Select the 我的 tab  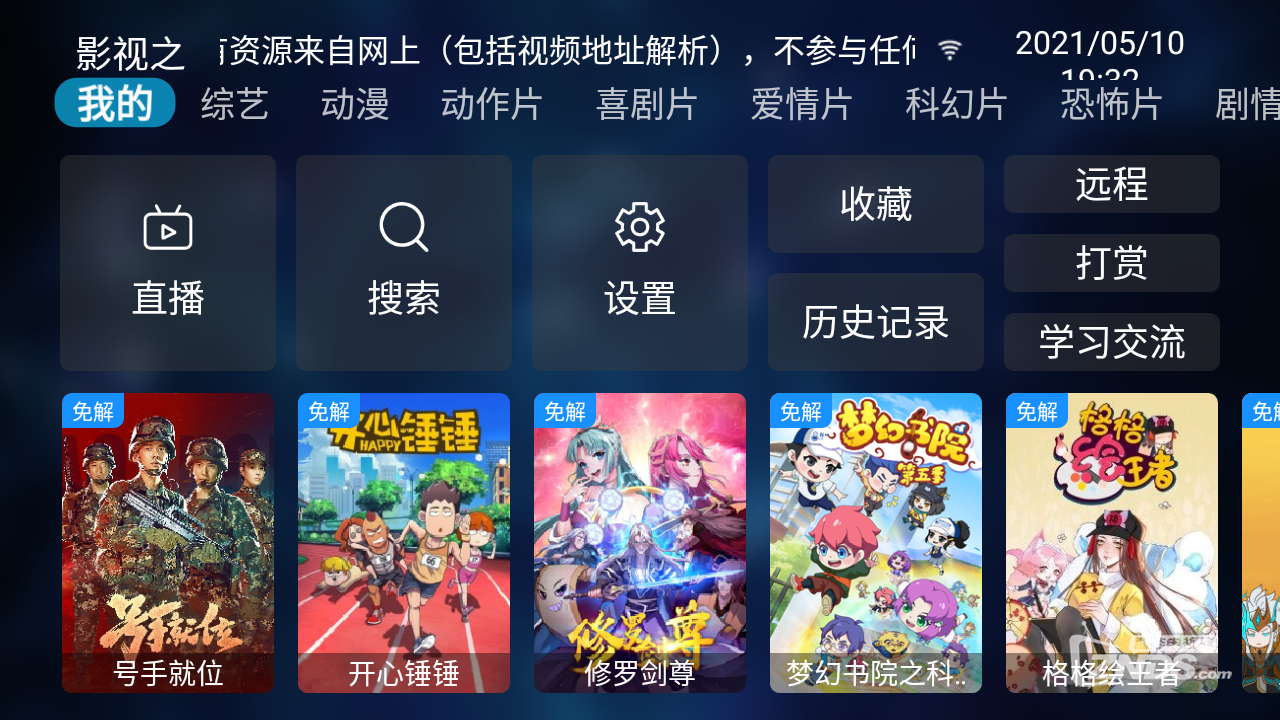pyautogui.click(x=115, y=103)
